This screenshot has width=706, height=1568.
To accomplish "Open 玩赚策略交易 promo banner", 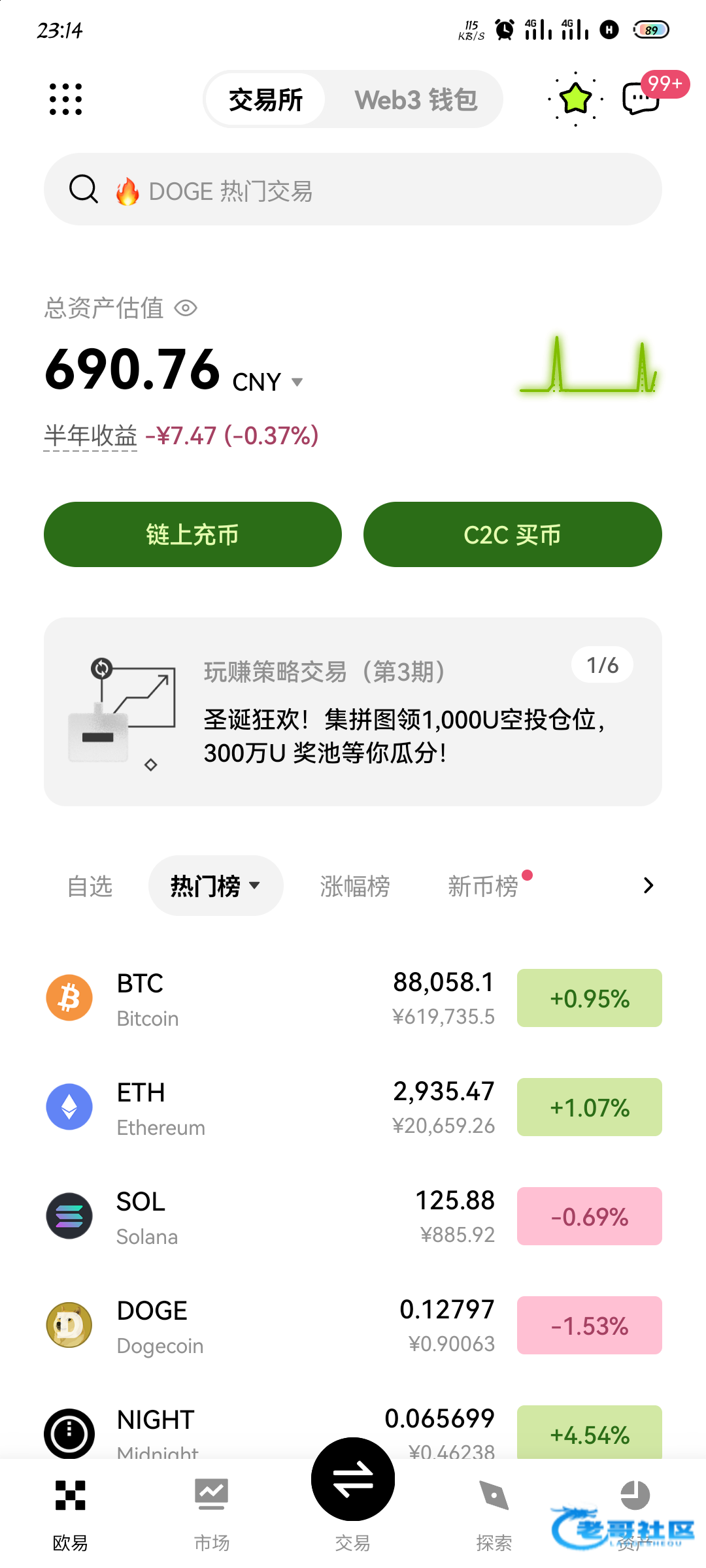I will [x=353, y=712].
